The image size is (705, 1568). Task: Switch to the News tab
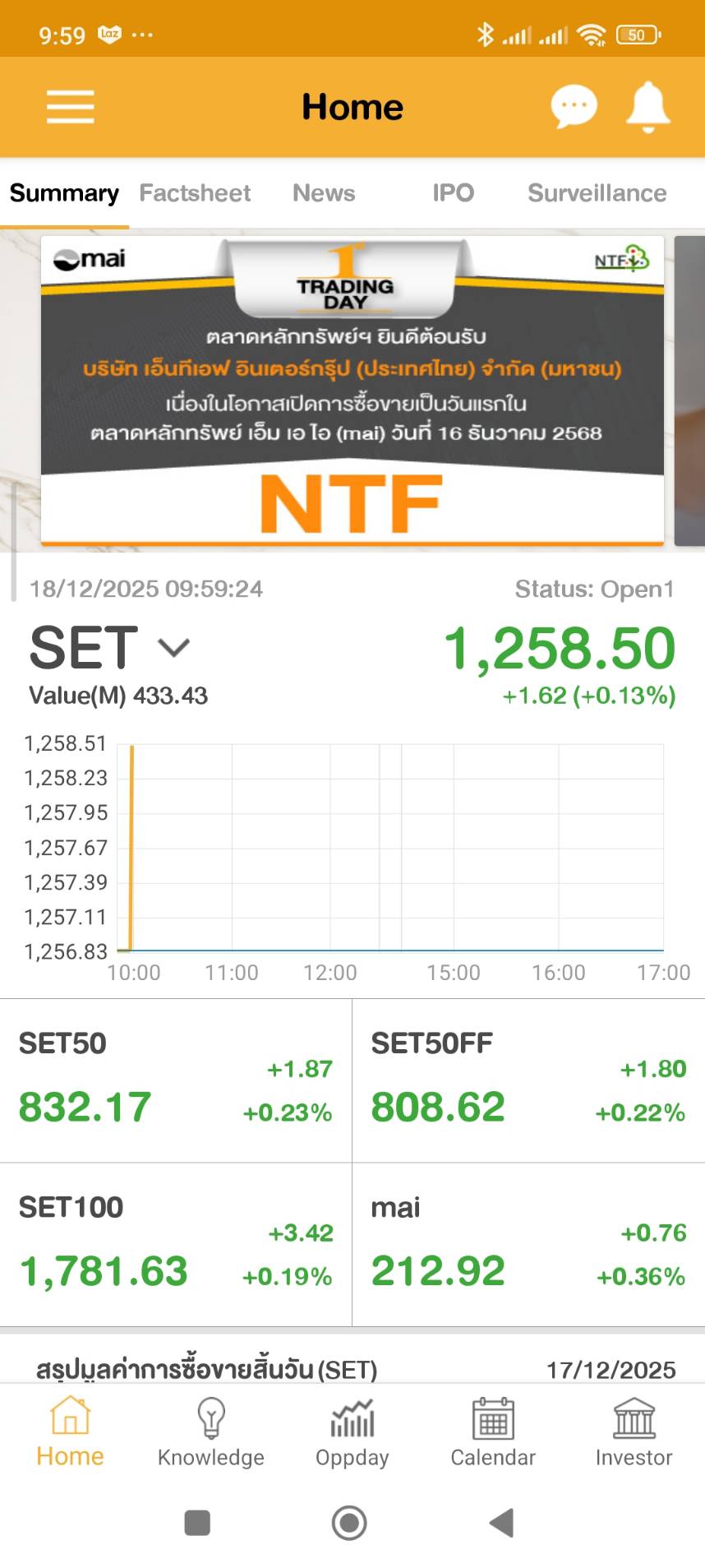[324, 193]
